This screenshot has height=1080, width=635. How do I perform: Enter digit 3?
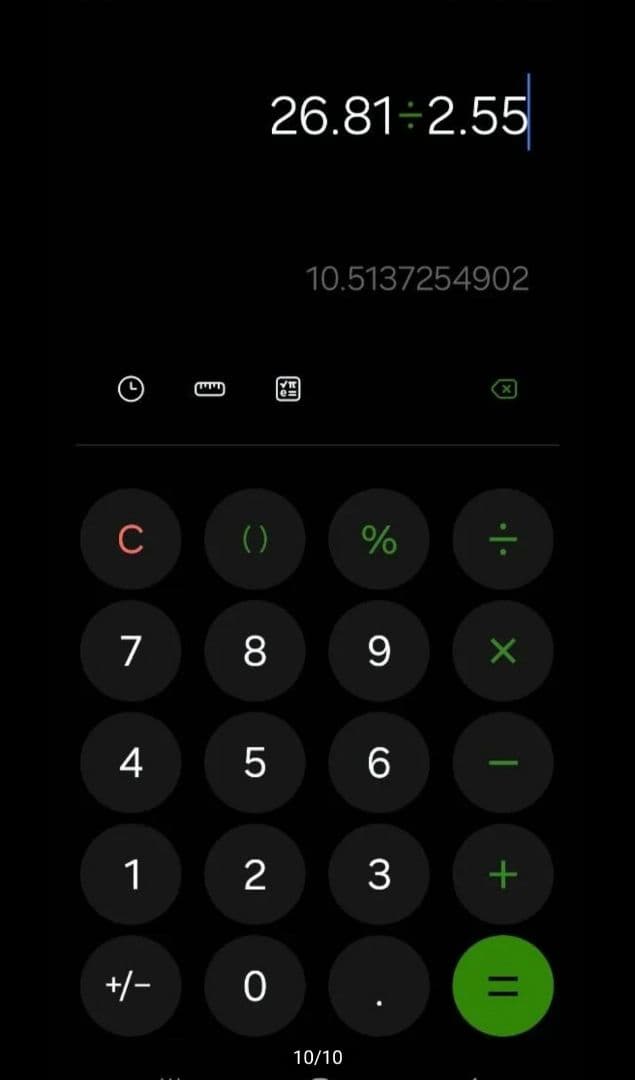pos(379,875)
